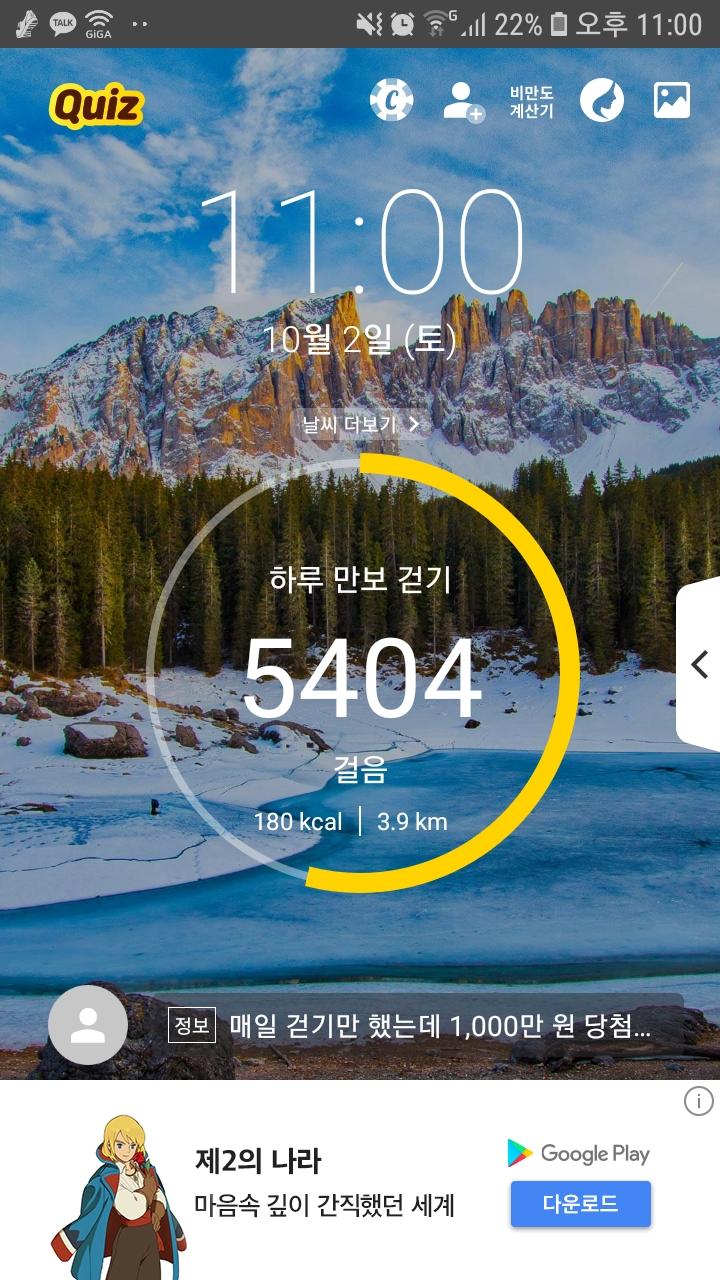720x1280 pixels.
Task: Expand the side panel arrow
Action: (x=700, y=664)
